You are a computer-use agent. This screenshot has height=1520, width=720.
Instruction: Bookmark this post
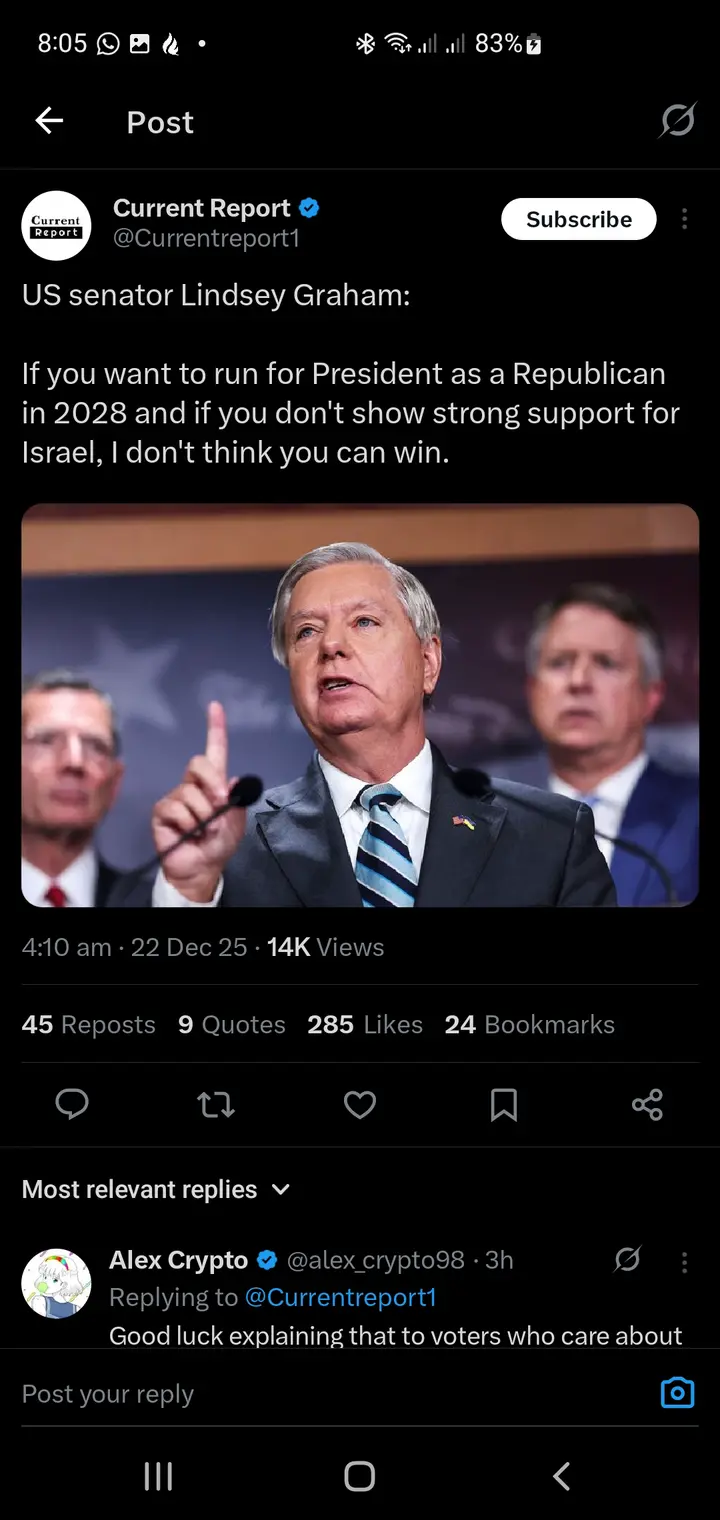(x=504, y=1104)
